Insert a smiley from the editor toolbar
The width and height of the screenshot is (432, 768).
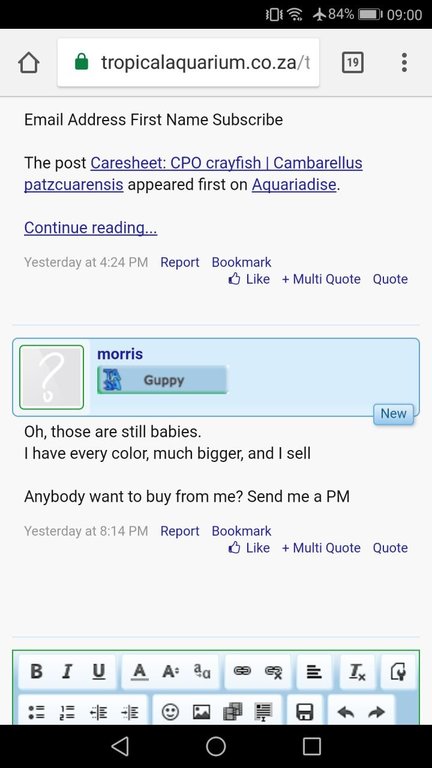(x=170, y=712)
